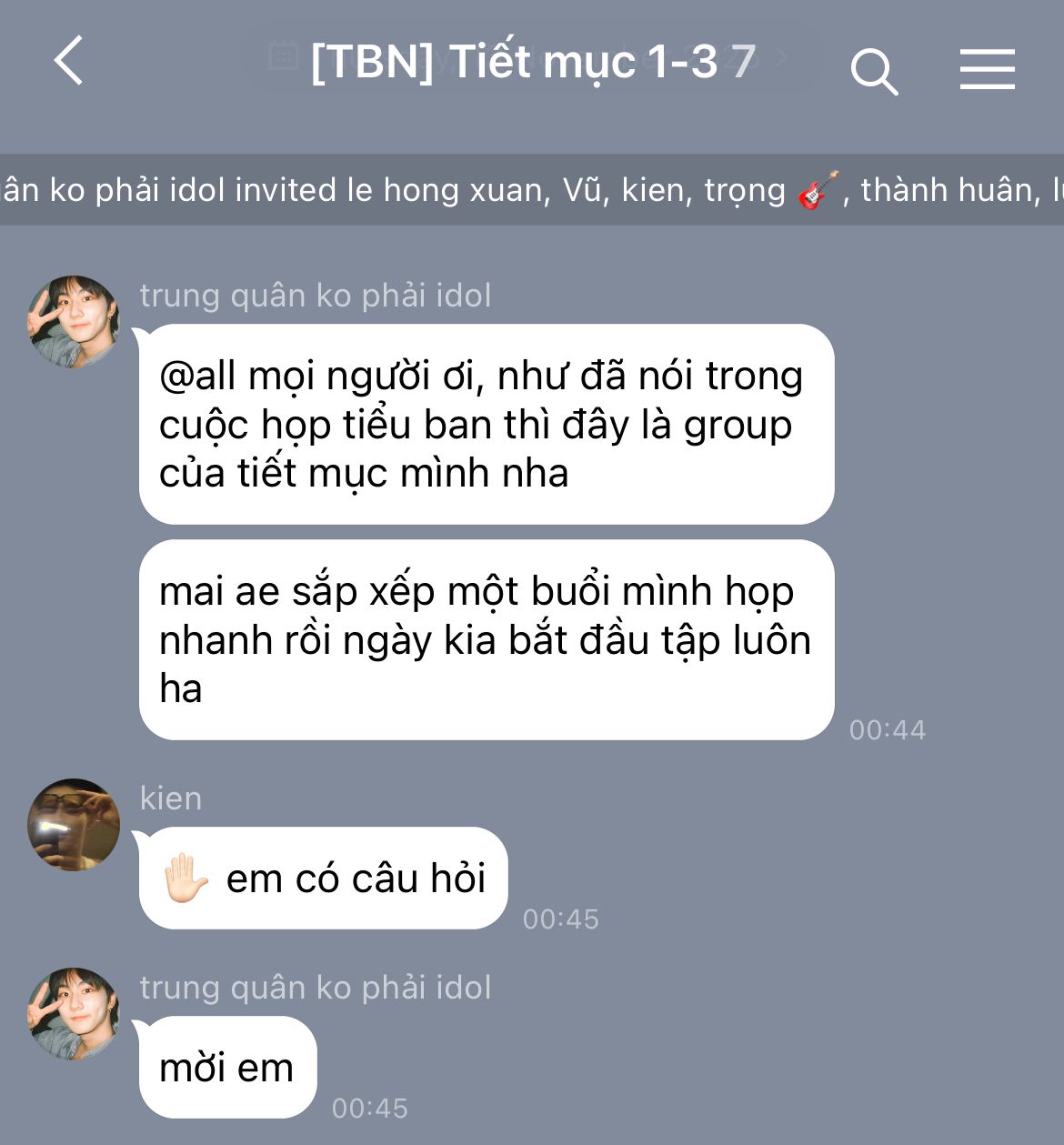The width and height of the screenshot is (1064, 1145).
Task: Open profile picture above the @all message
Action: [74, 322]
